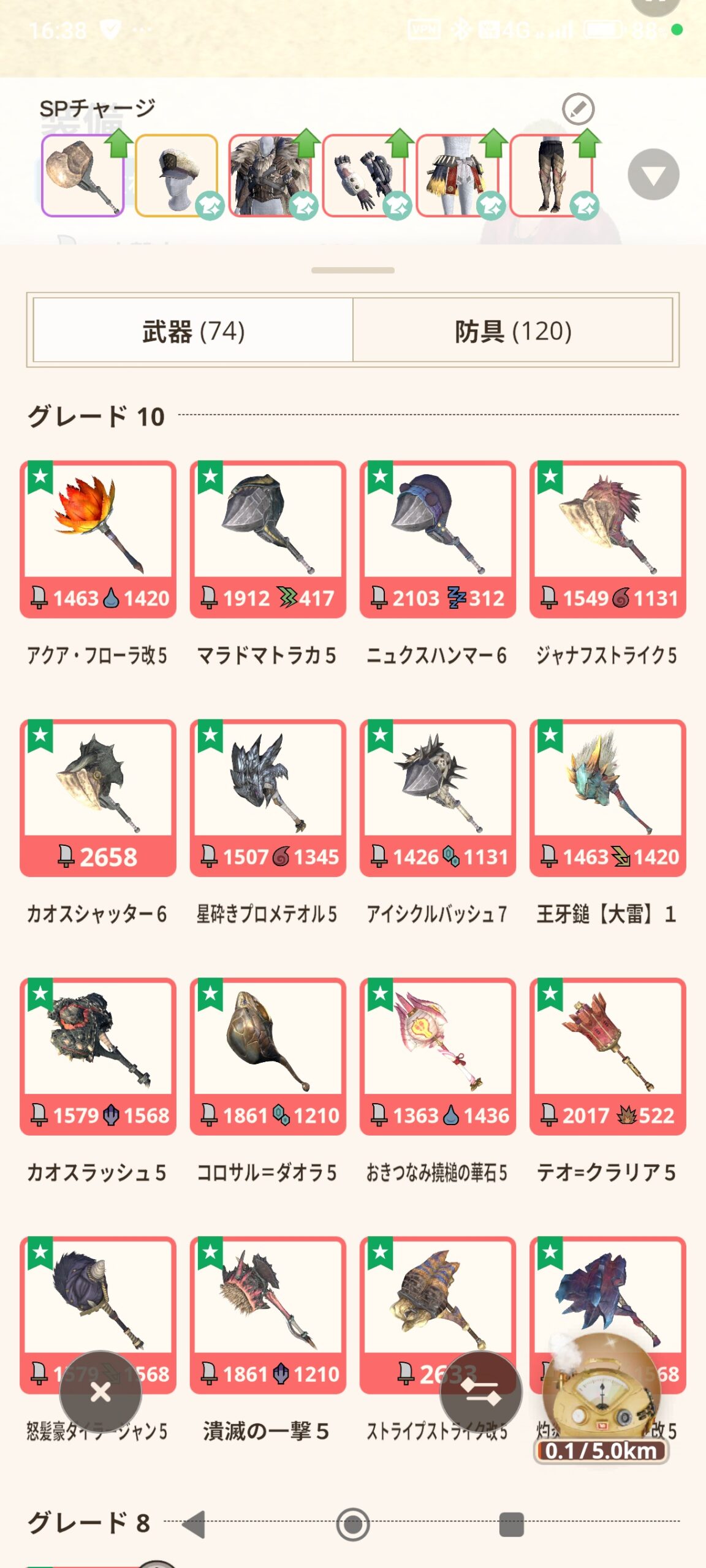
Task: Open the カオスシャッター6 weapon card
Action: pos(98,797)
